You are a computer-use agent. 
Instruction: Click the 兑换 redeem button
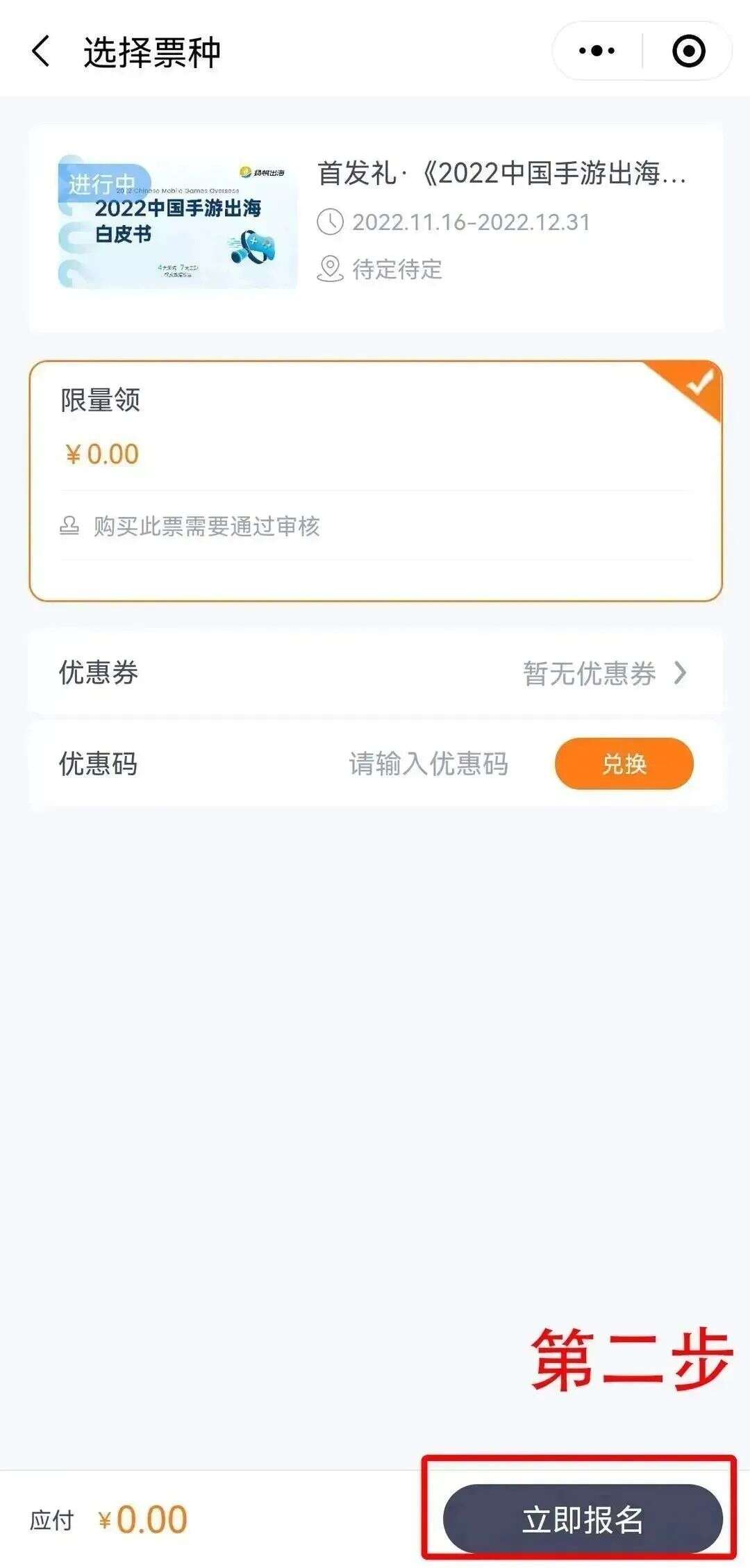tap(624, 764)
